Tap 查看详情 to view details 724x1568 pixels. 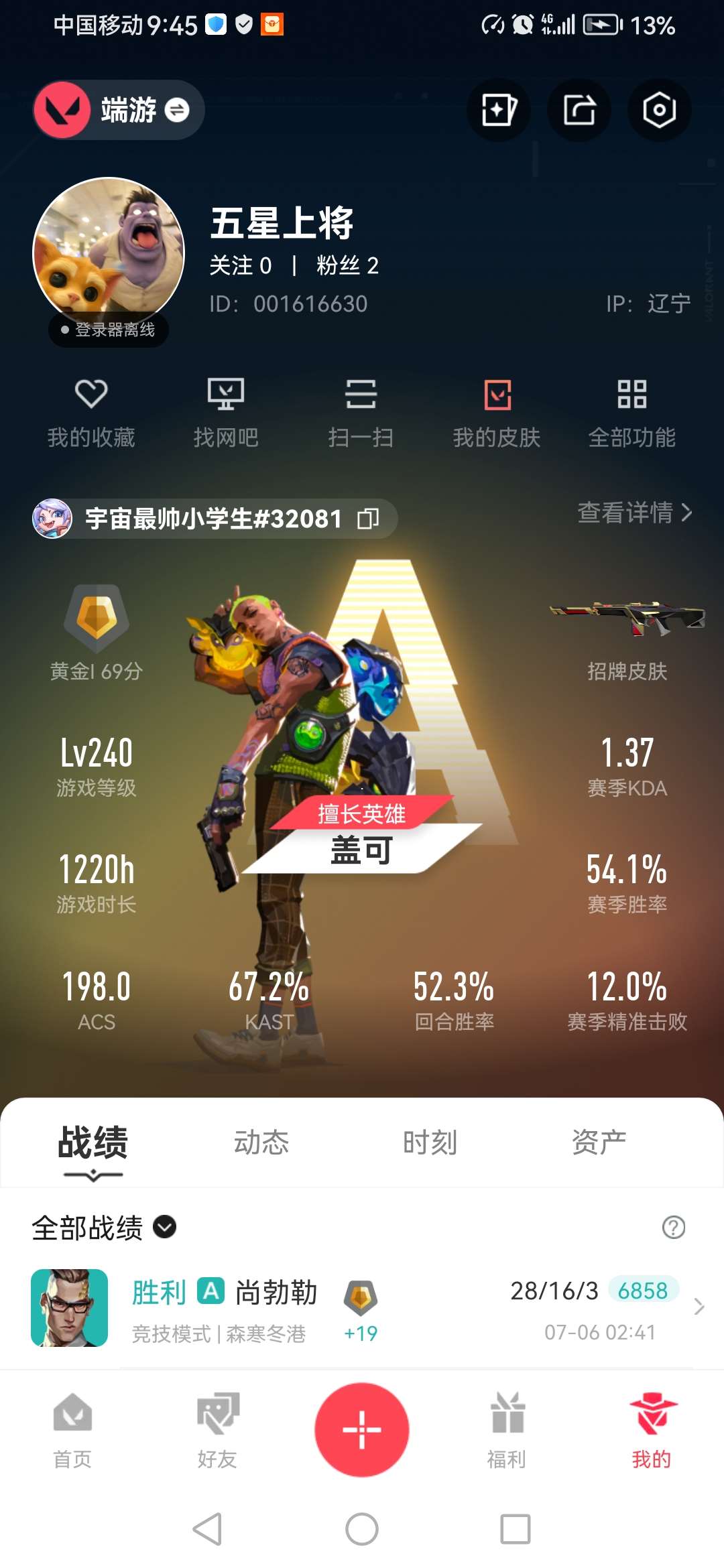pyautogui.click(x=634, y=513)
